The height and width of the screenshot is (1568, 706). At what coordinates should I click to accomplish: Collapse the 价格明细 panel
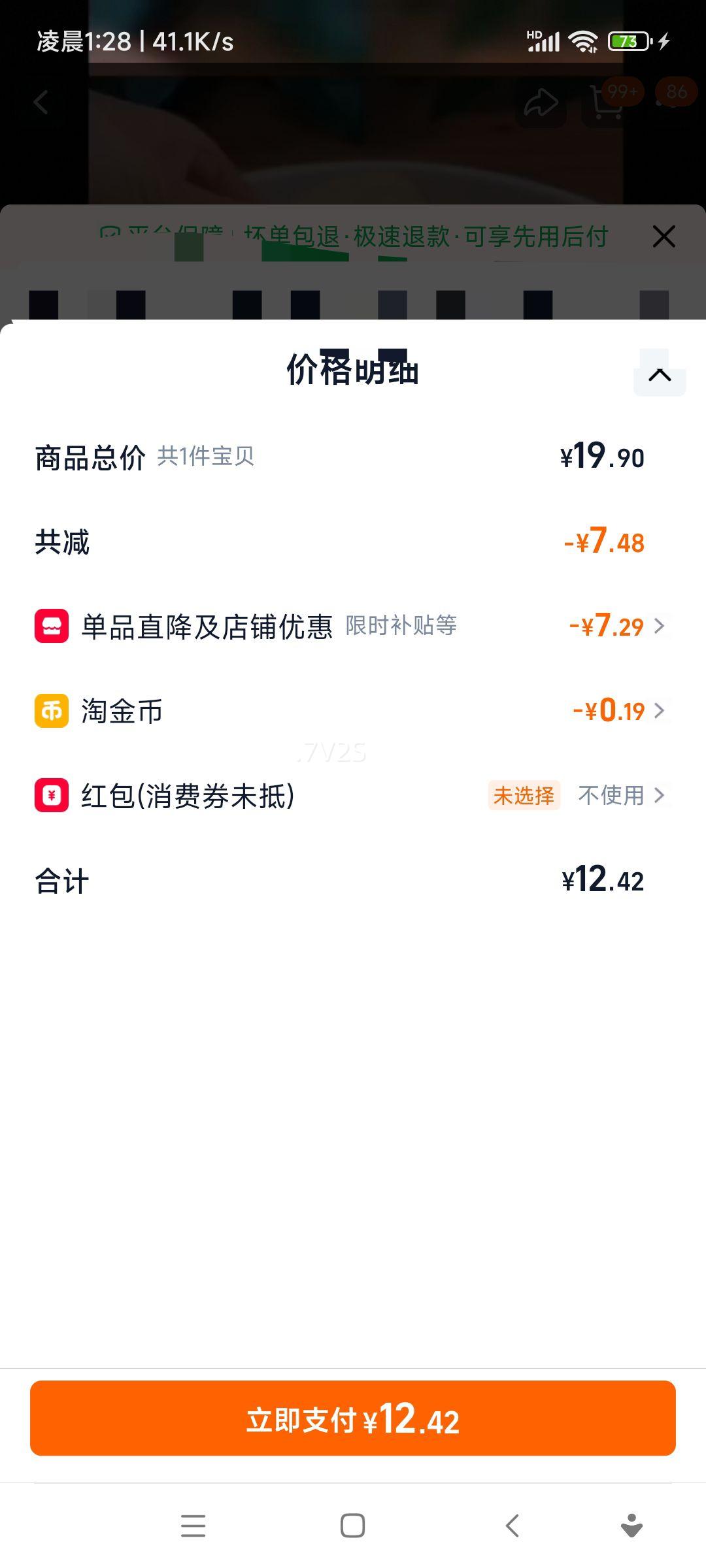click(660, 374)
